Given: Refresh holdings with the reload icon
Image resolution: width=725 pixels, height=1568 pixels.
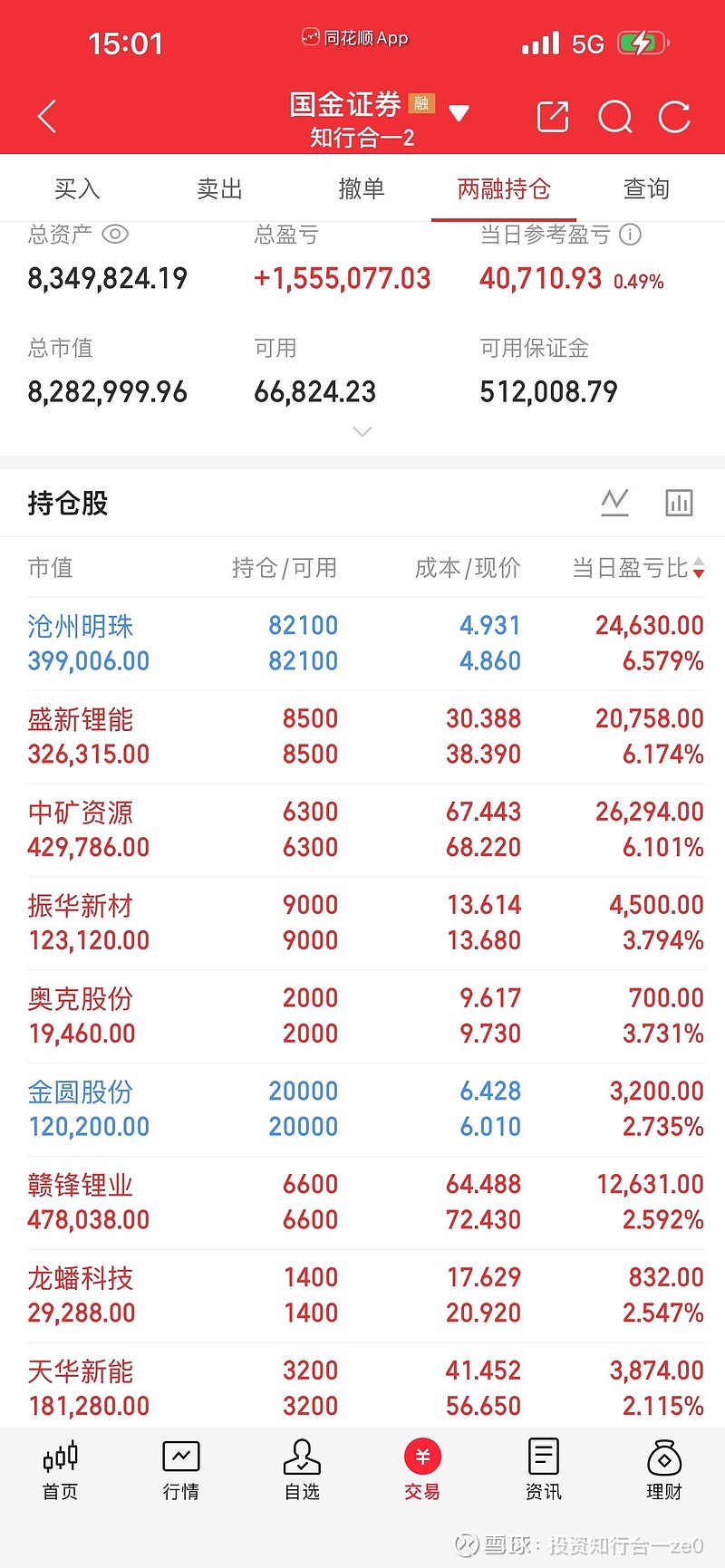Looking at the screenshot, I should click(674, 117).
